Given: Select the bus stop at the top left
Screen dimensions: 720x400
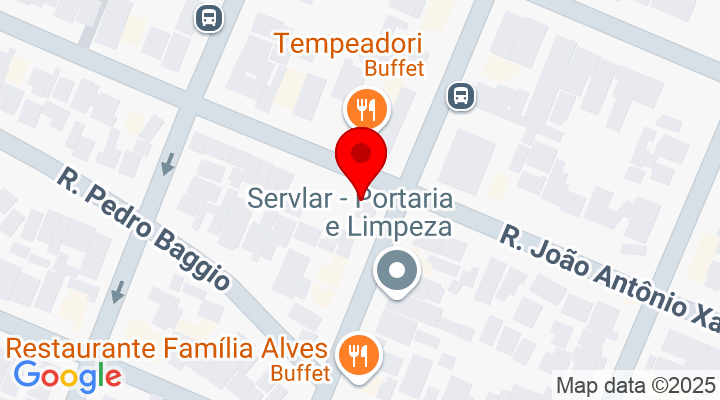Looking at the screenshot, I should 209,17.
